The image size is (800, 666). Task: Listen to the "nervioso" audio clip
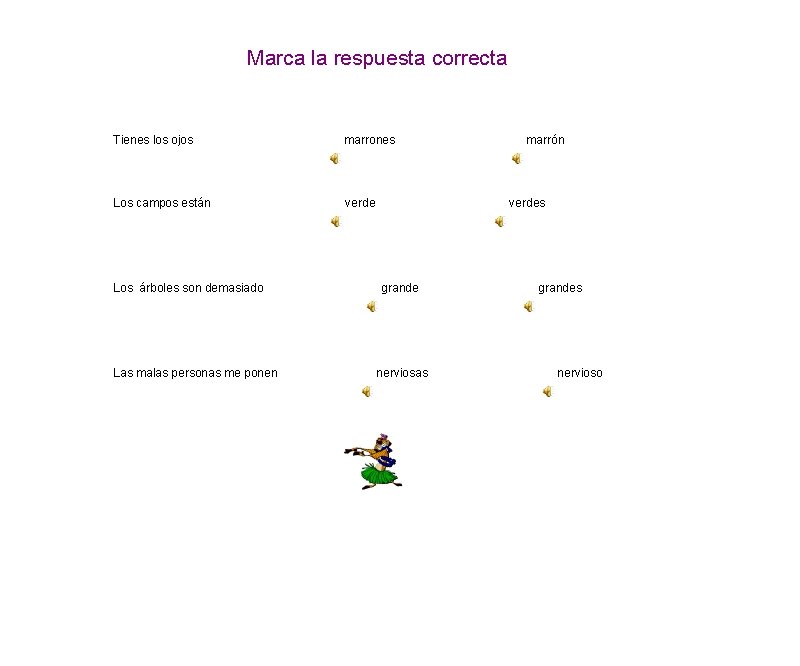coord(547,391)
